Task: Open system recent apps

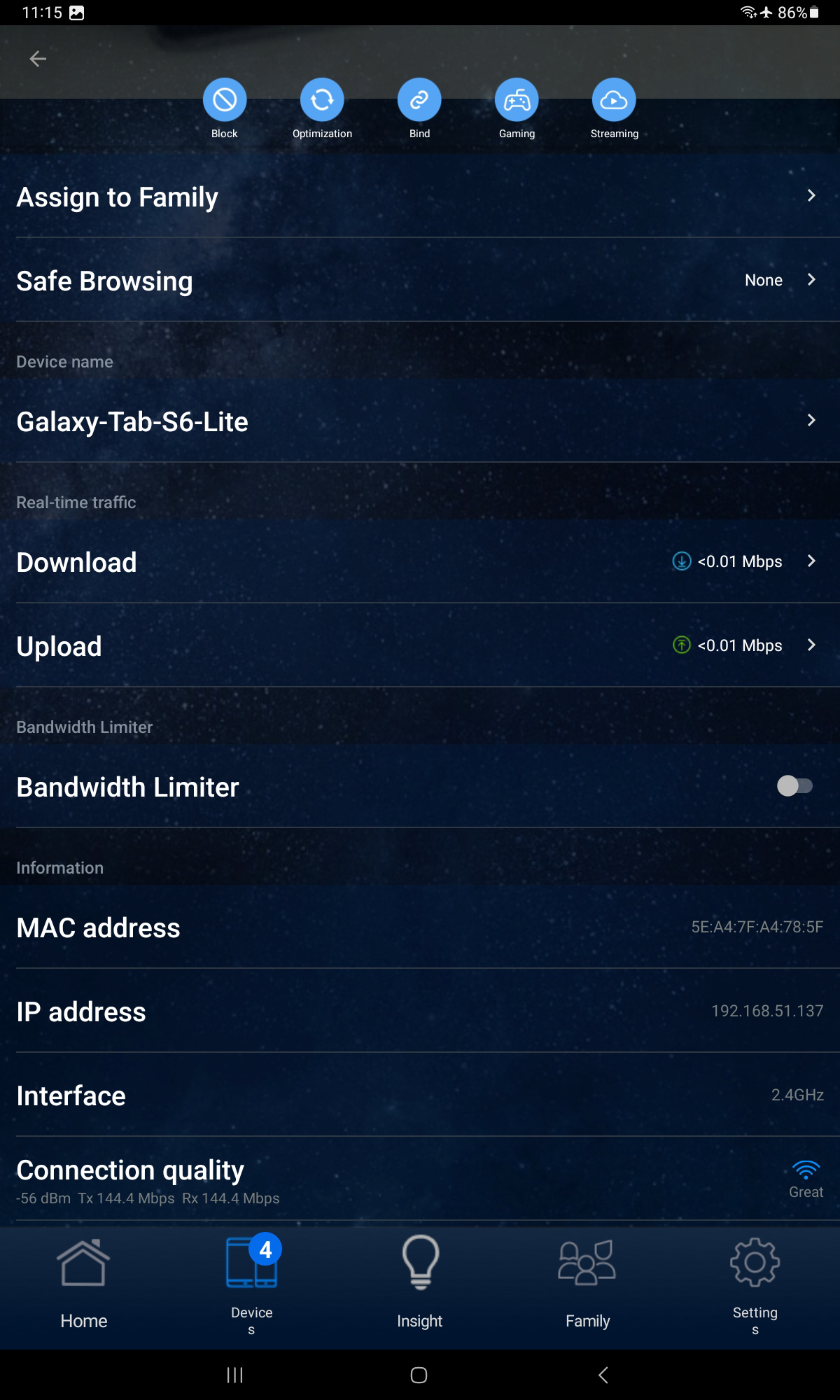Action: (235, 1375)
